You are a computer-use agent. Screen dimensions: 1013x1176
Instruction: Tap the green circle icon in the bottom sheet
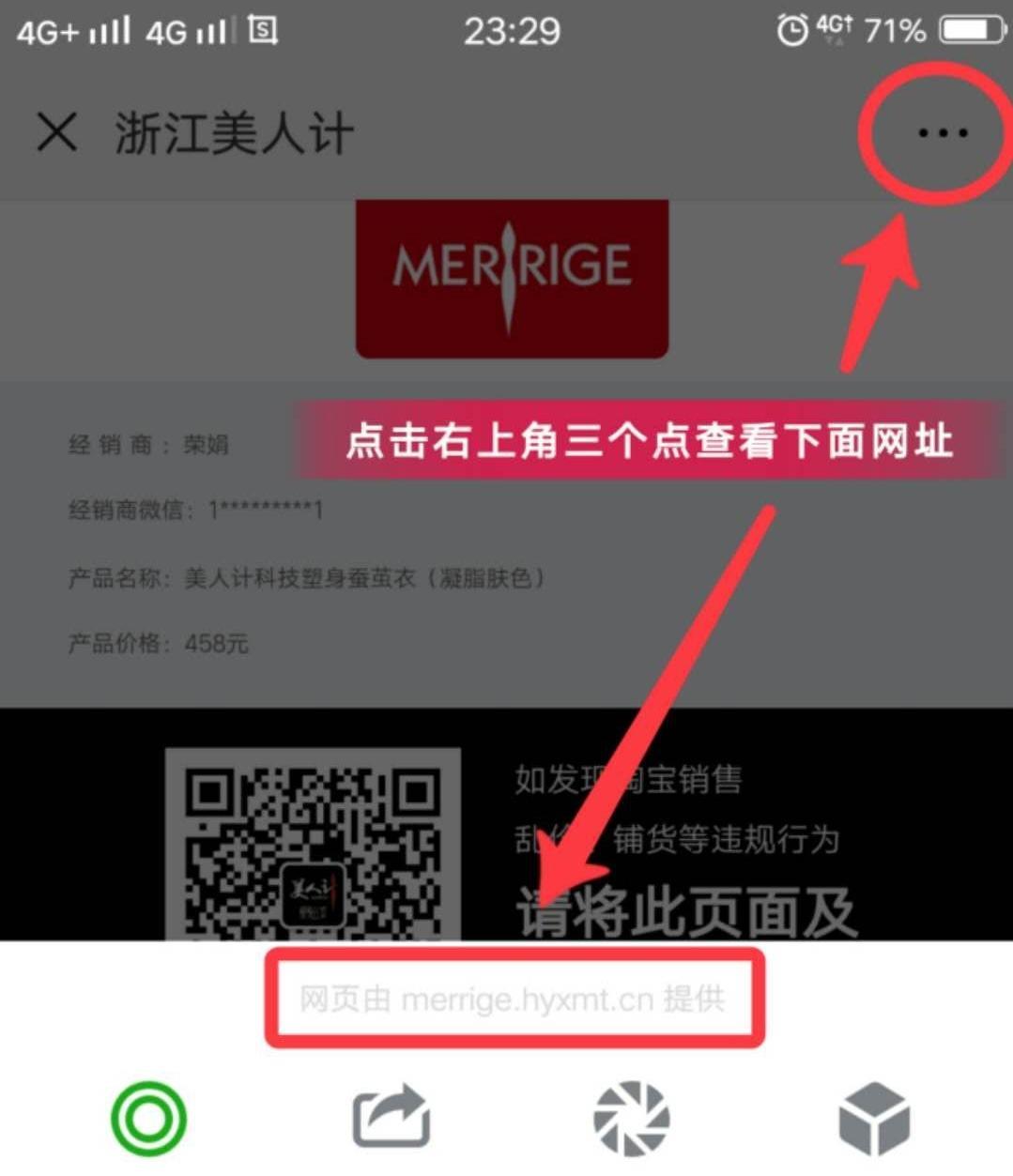[x=148, y=1118]
